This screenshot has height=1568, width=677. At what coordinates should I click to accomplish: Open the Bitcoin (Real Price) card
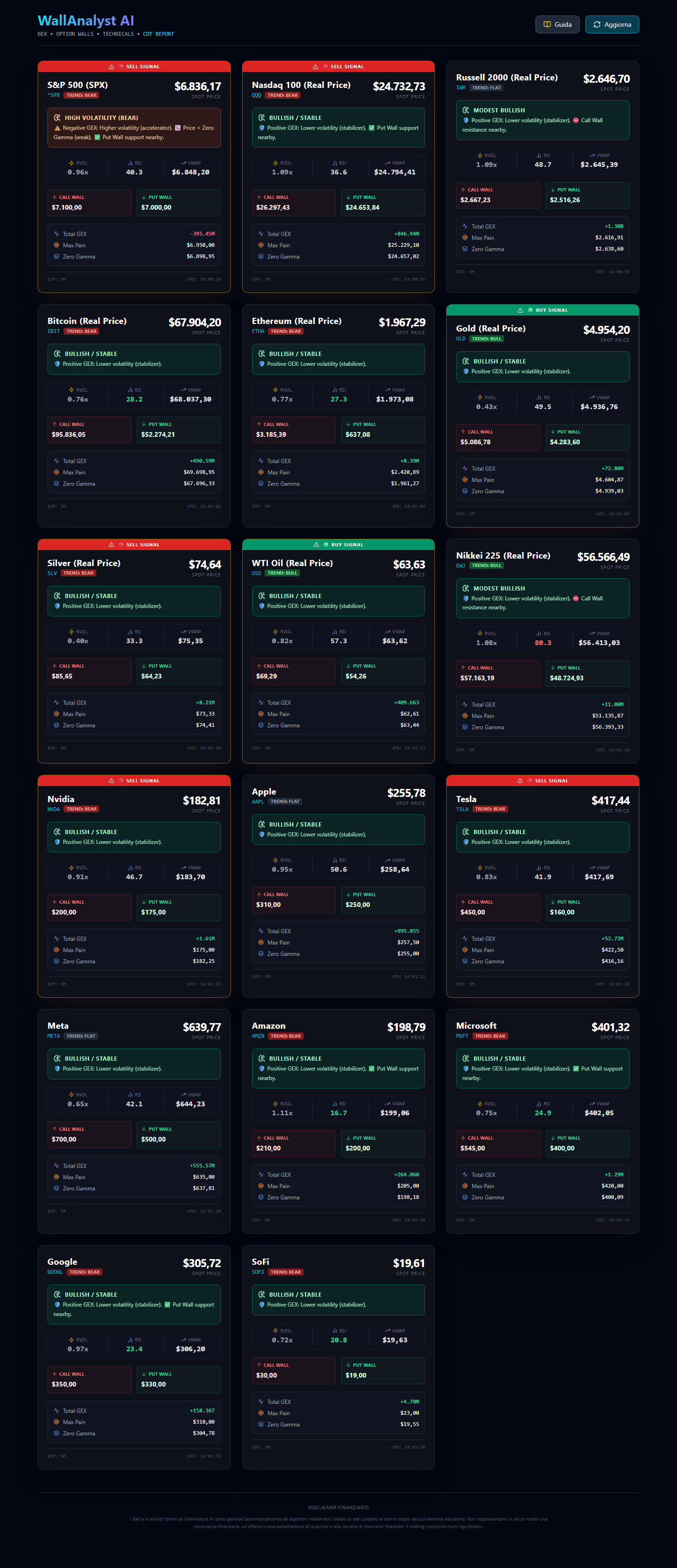point(87,321)
